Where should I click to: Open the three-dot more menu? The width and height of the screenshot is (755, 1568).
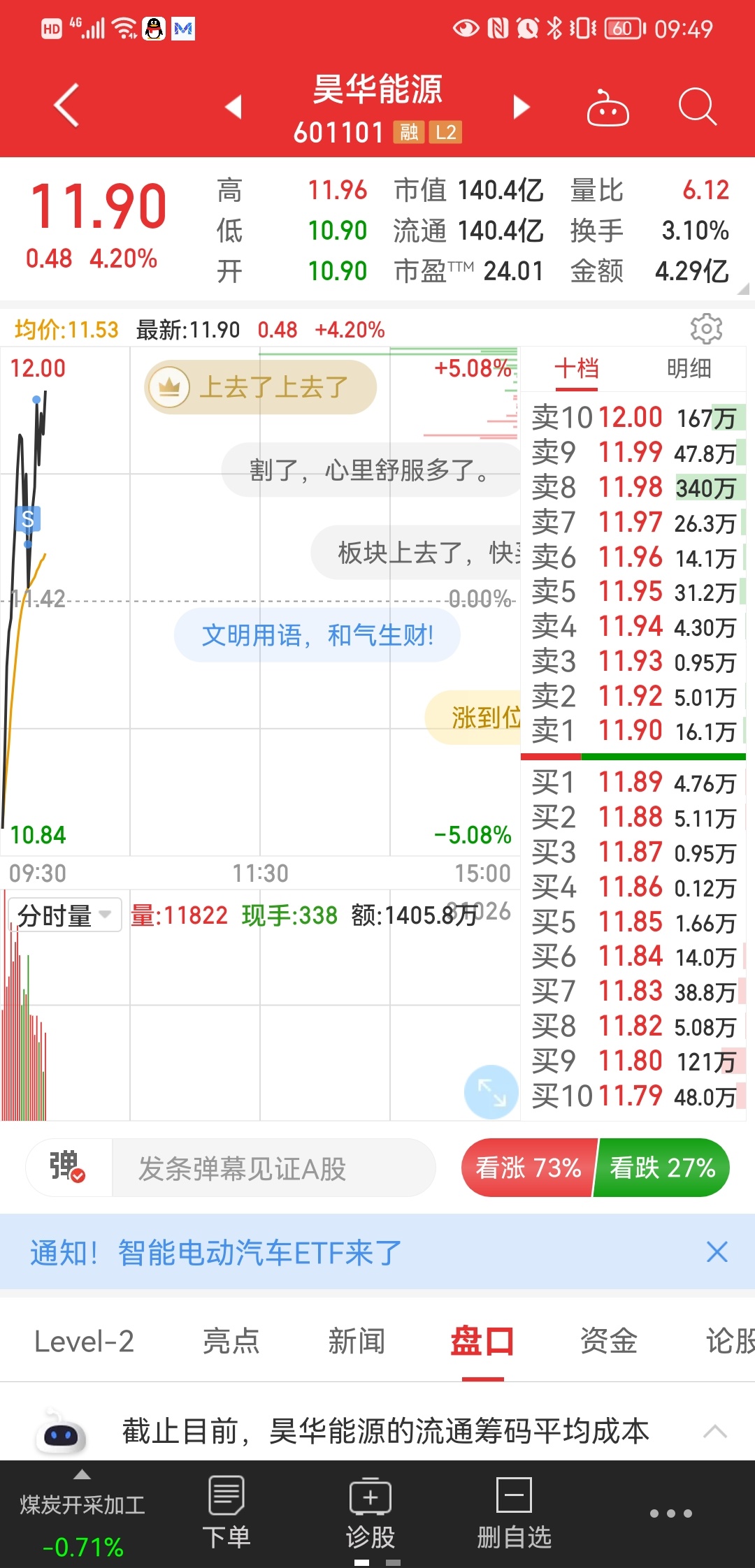670,1513
